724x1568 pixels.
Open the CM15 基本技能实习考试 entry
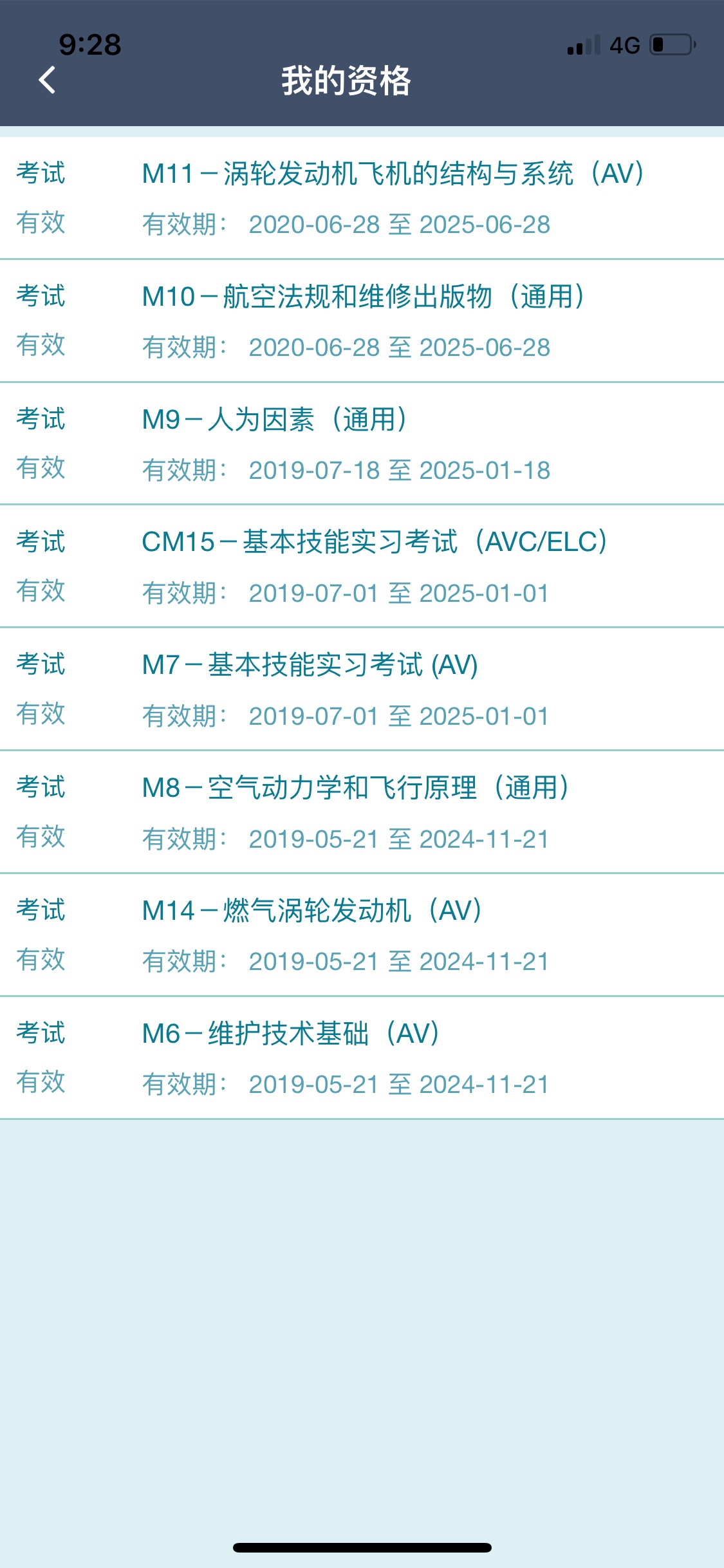point(362,567)
